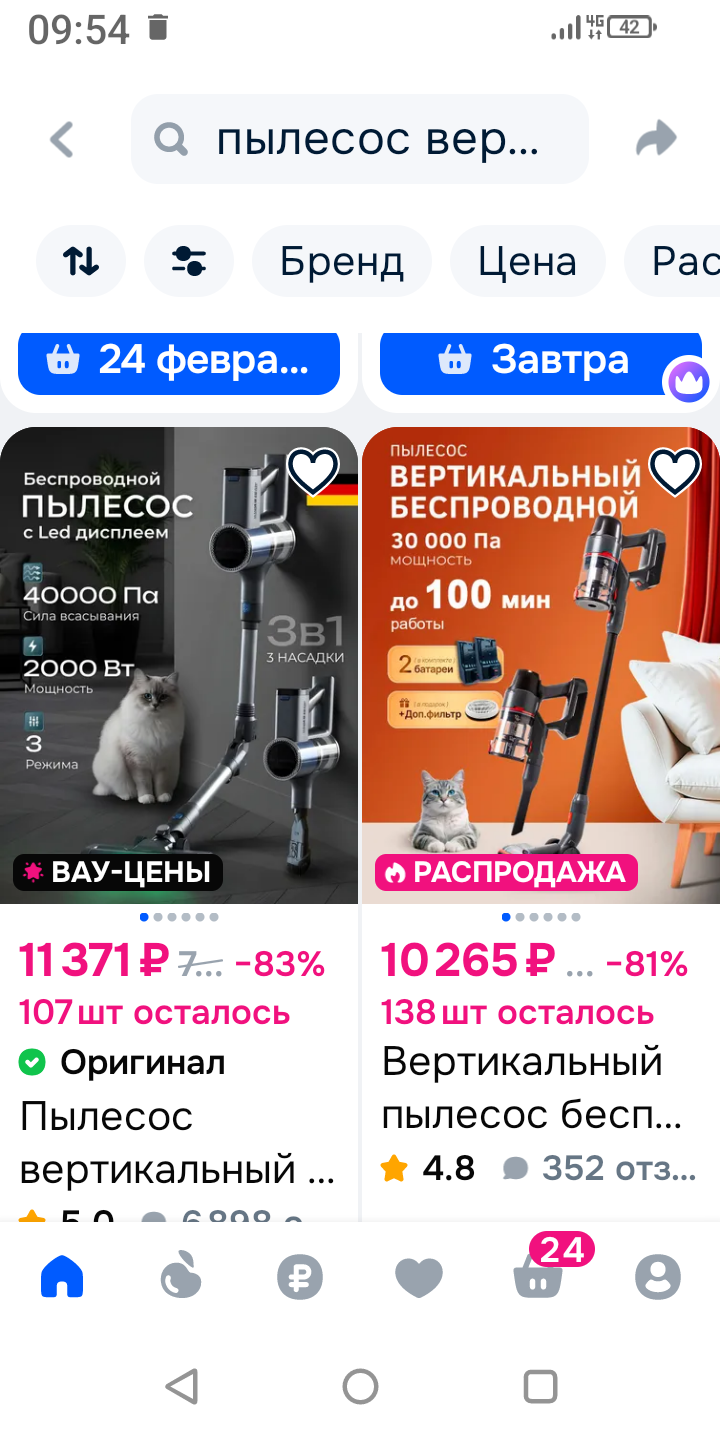Open the ruble finance tab
Viewport: 720px width, 1440px height.
click(x=300, y=1277)
